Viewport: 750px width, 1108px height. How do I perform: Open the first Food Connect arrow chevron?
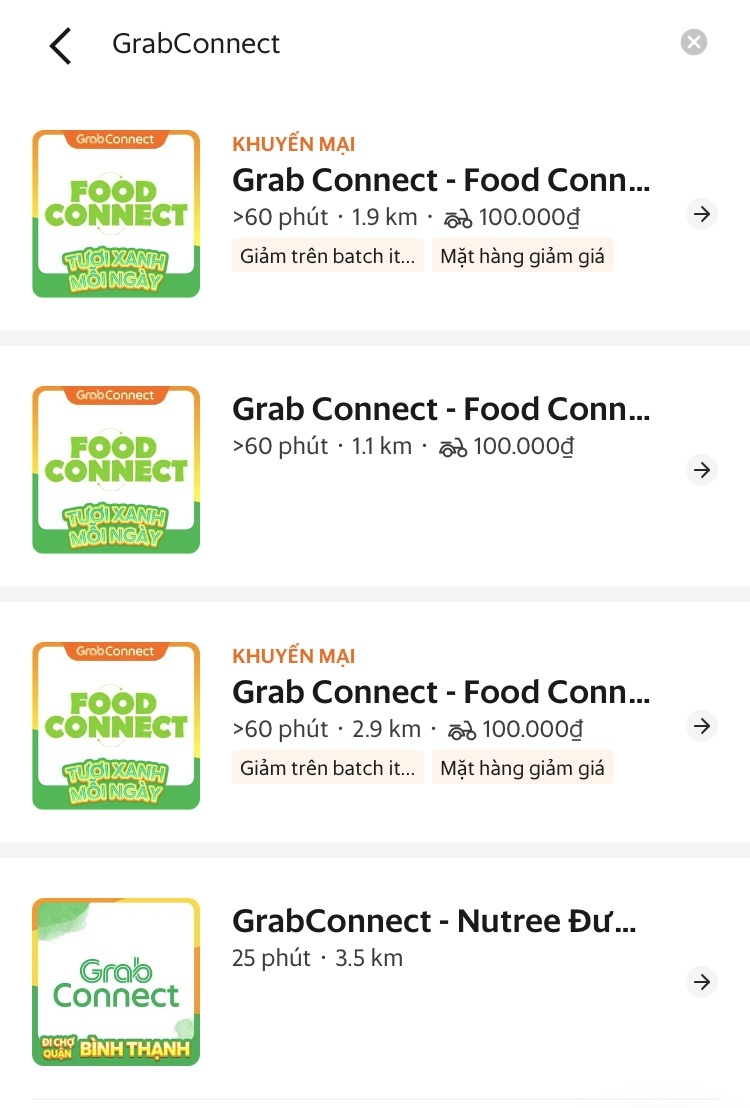701,214
